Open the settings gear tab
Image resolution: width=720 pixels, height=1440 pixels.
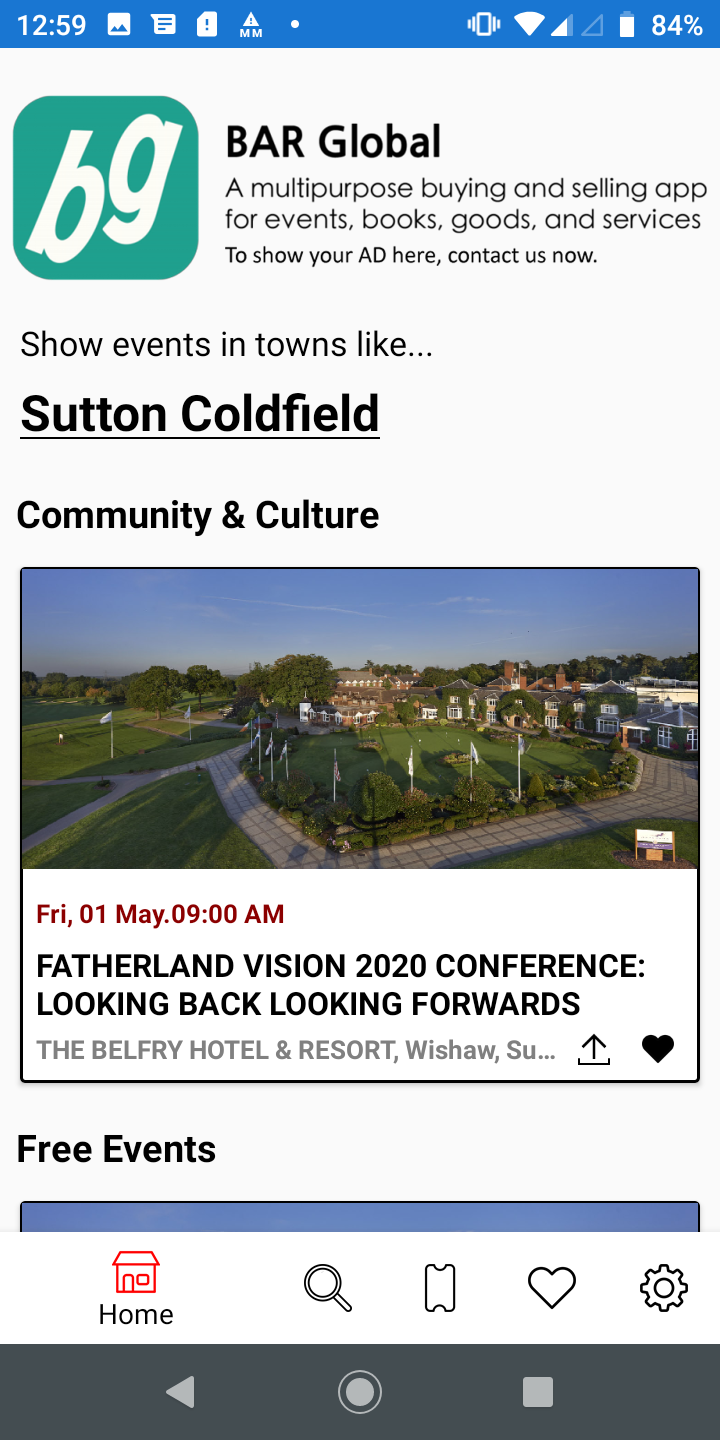point(664,1288)
